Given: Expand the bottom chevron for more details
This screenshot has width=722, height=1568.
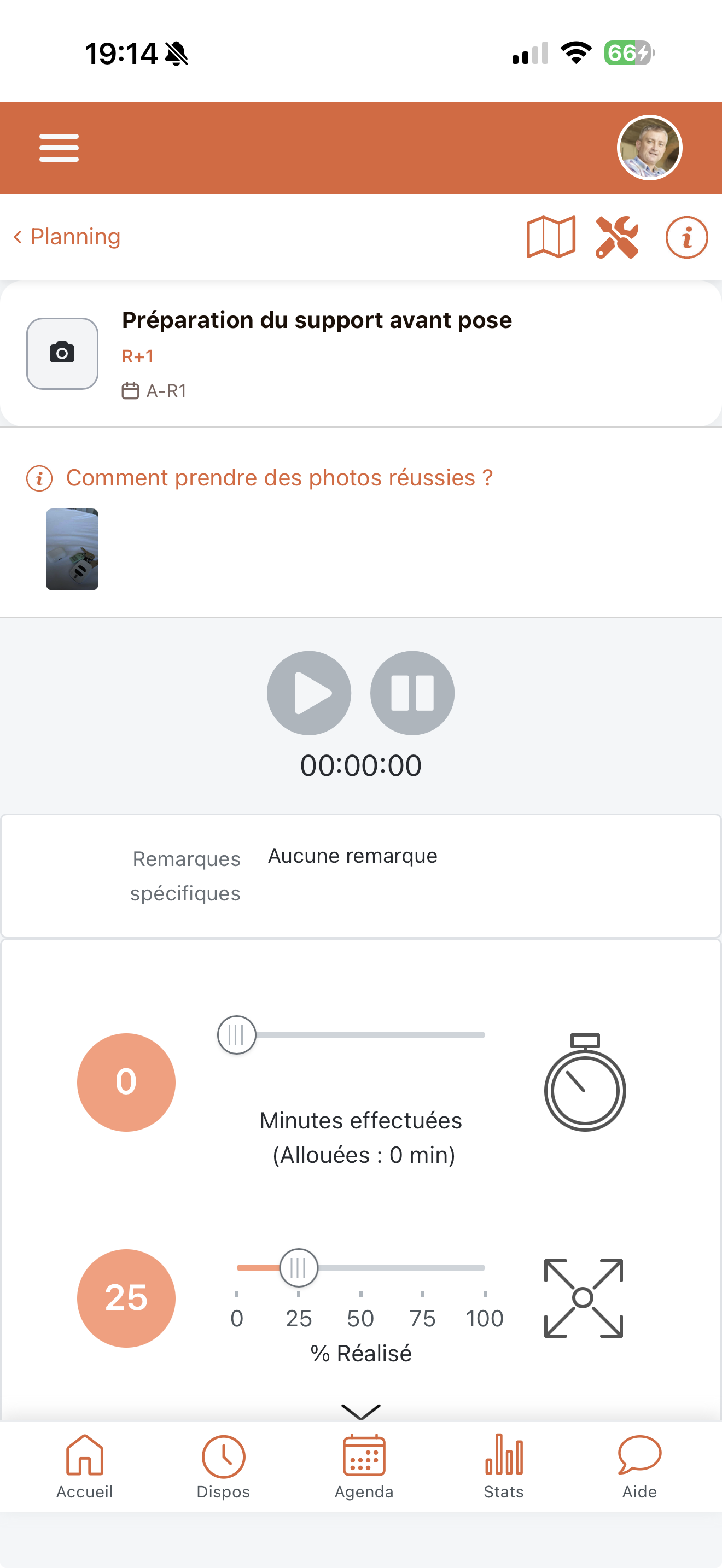Looking at the screenshot, I should point(361,1411).
